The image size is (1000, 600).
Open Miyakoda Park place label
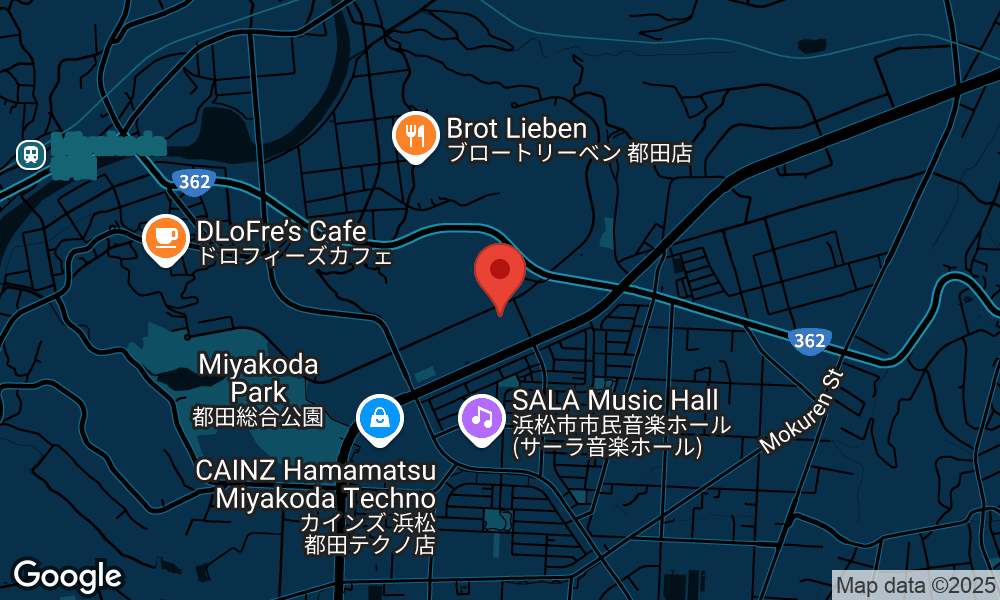[258, 378]
